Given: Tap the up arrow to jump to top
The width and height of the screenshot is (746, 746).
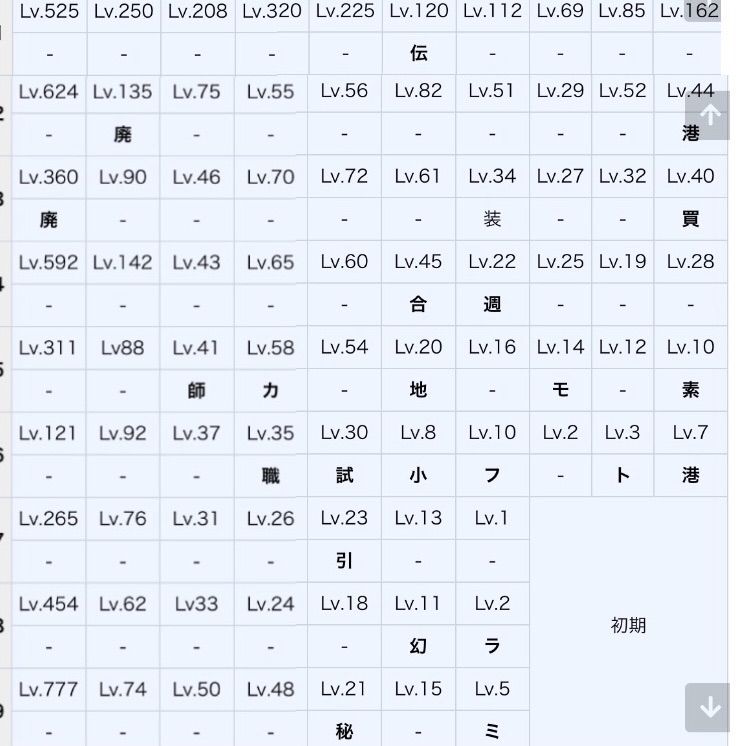Looking at the screenshot, I should 709,114.
